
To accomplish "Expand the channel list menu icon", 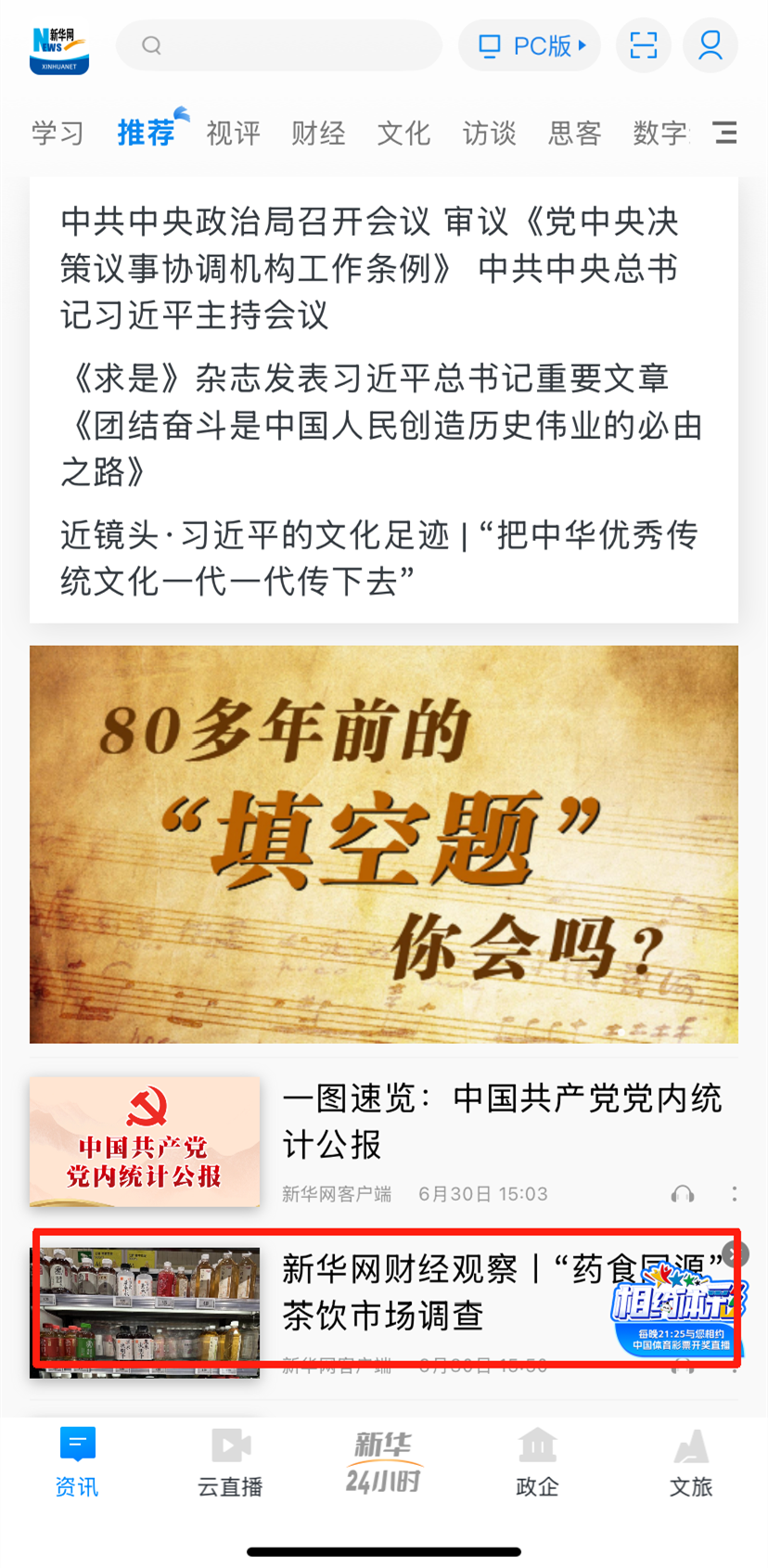I will 725,133.
